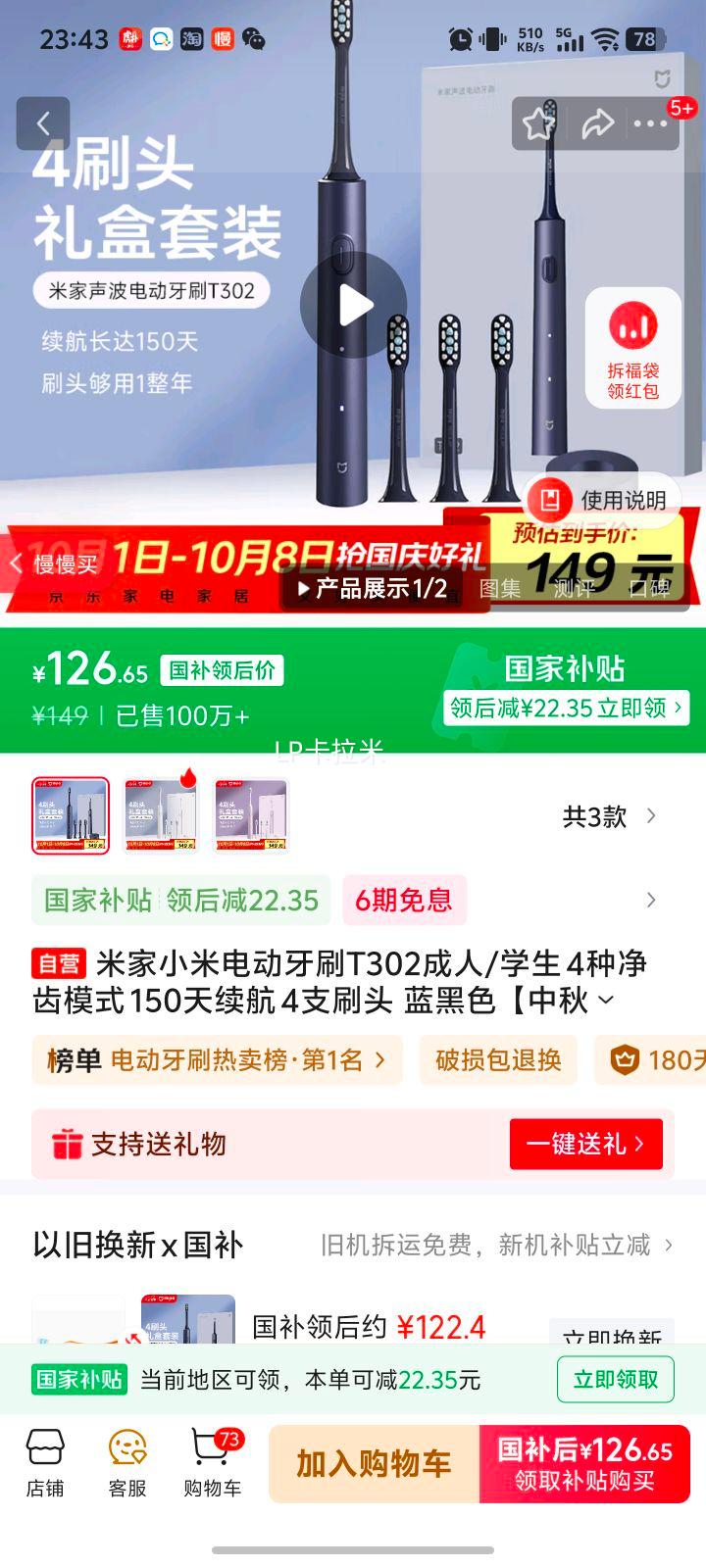Favorite this product with the star icon
706x1568 pixels.
point(538,123)
